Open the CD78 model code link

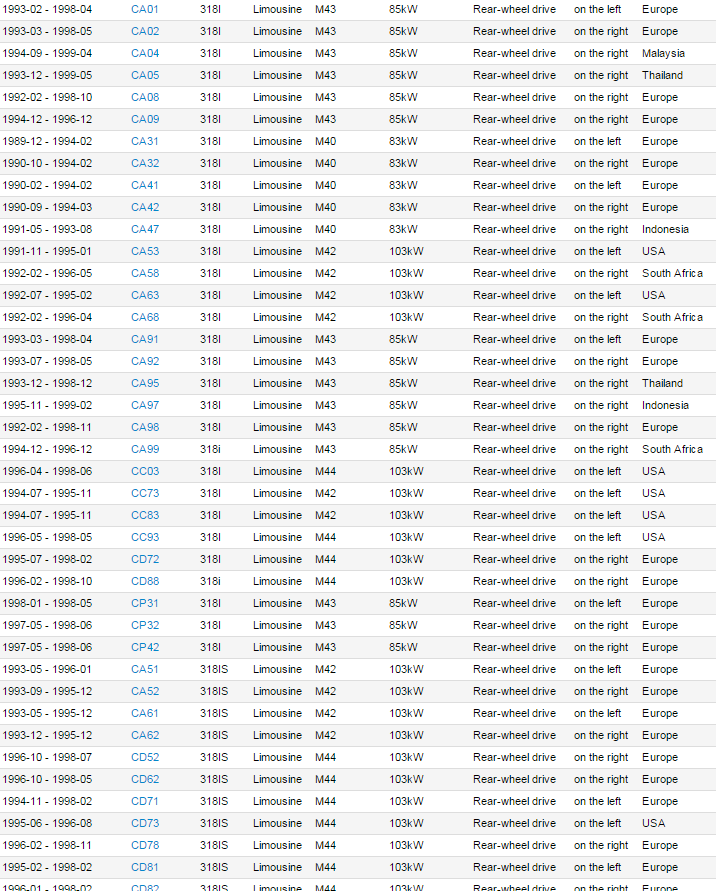pos(145,845)
